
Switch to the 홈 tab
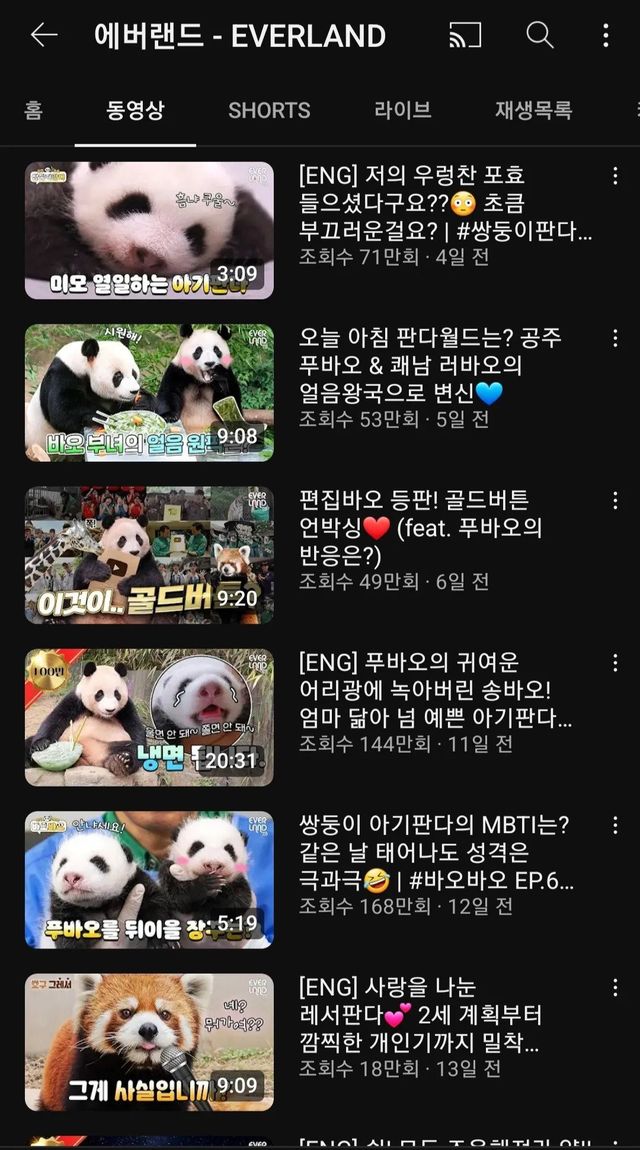point(33,110)
